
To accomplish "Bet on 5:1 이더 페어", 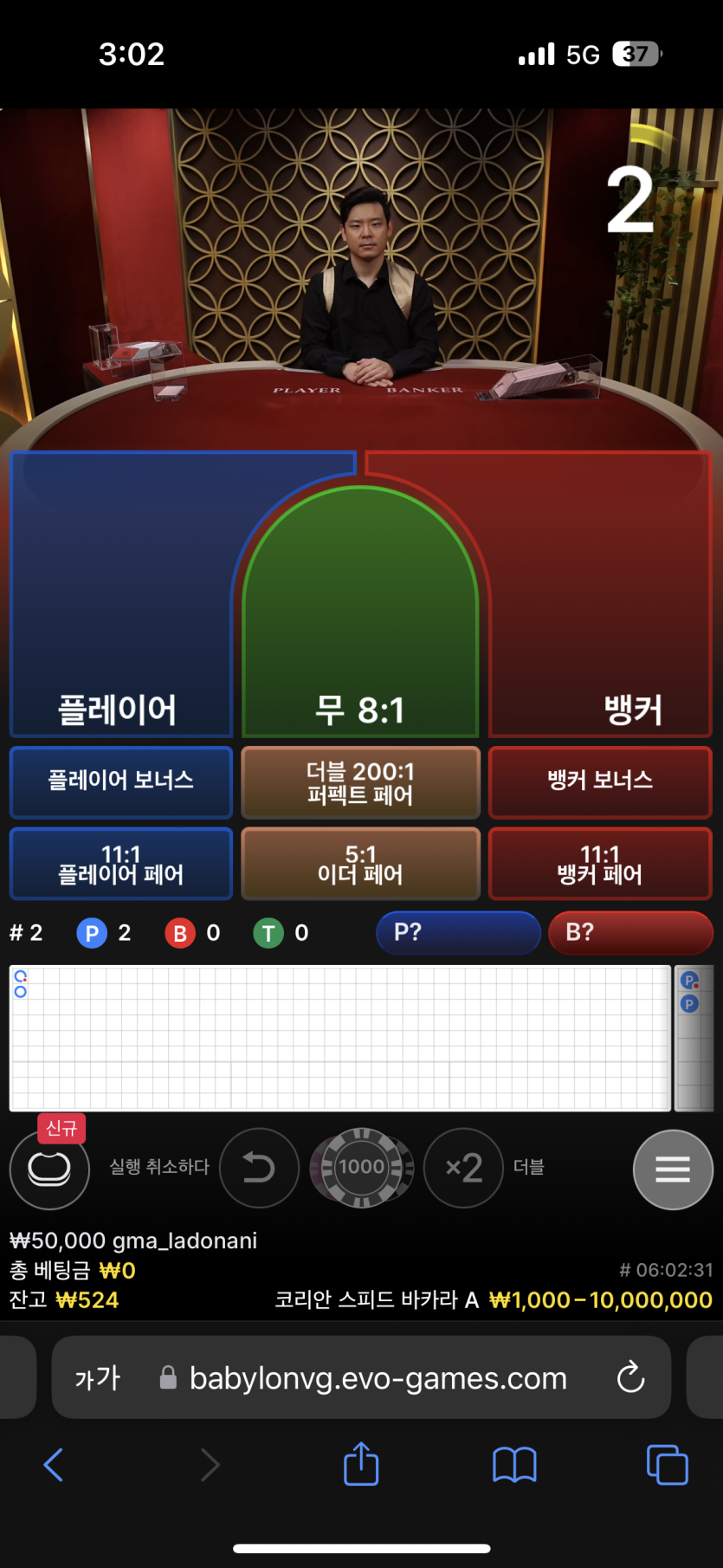I will point(360,864).
